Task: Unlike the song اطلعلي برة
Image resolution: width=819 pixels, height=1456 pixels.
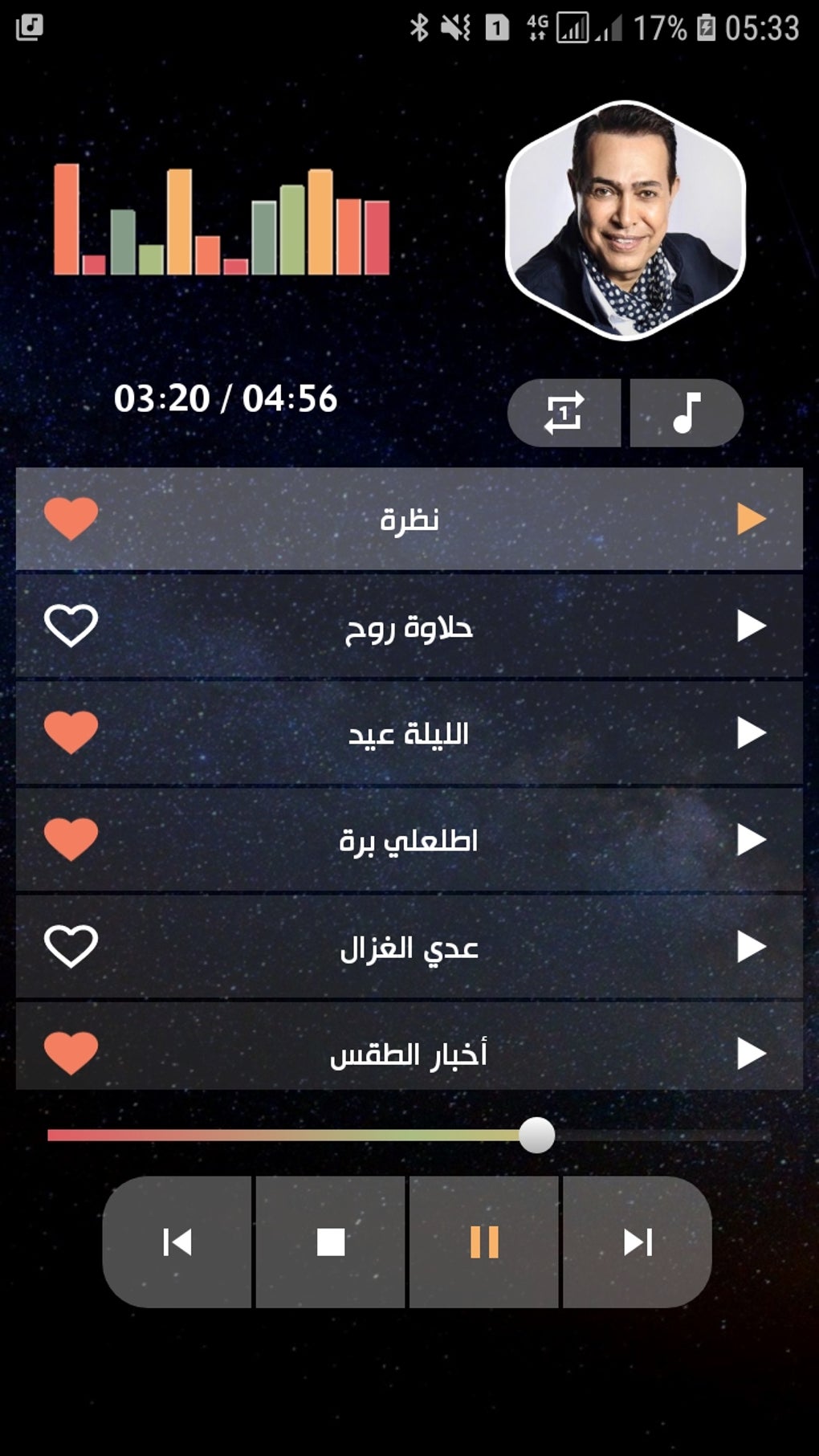Action: [71, 839]
